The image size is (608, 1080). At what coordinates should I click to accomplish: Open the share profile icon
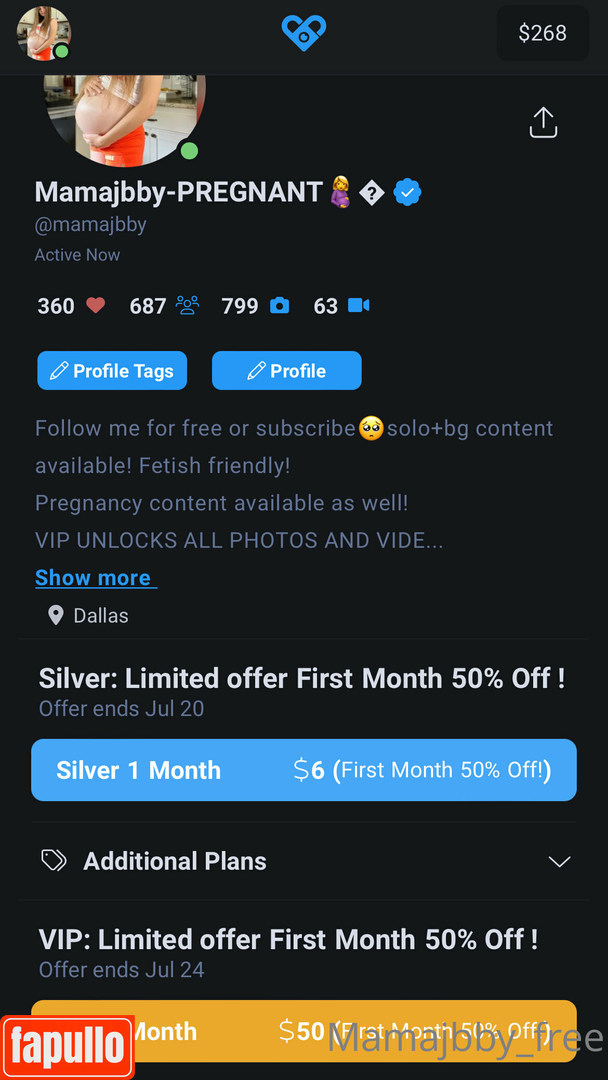point(543,123)
